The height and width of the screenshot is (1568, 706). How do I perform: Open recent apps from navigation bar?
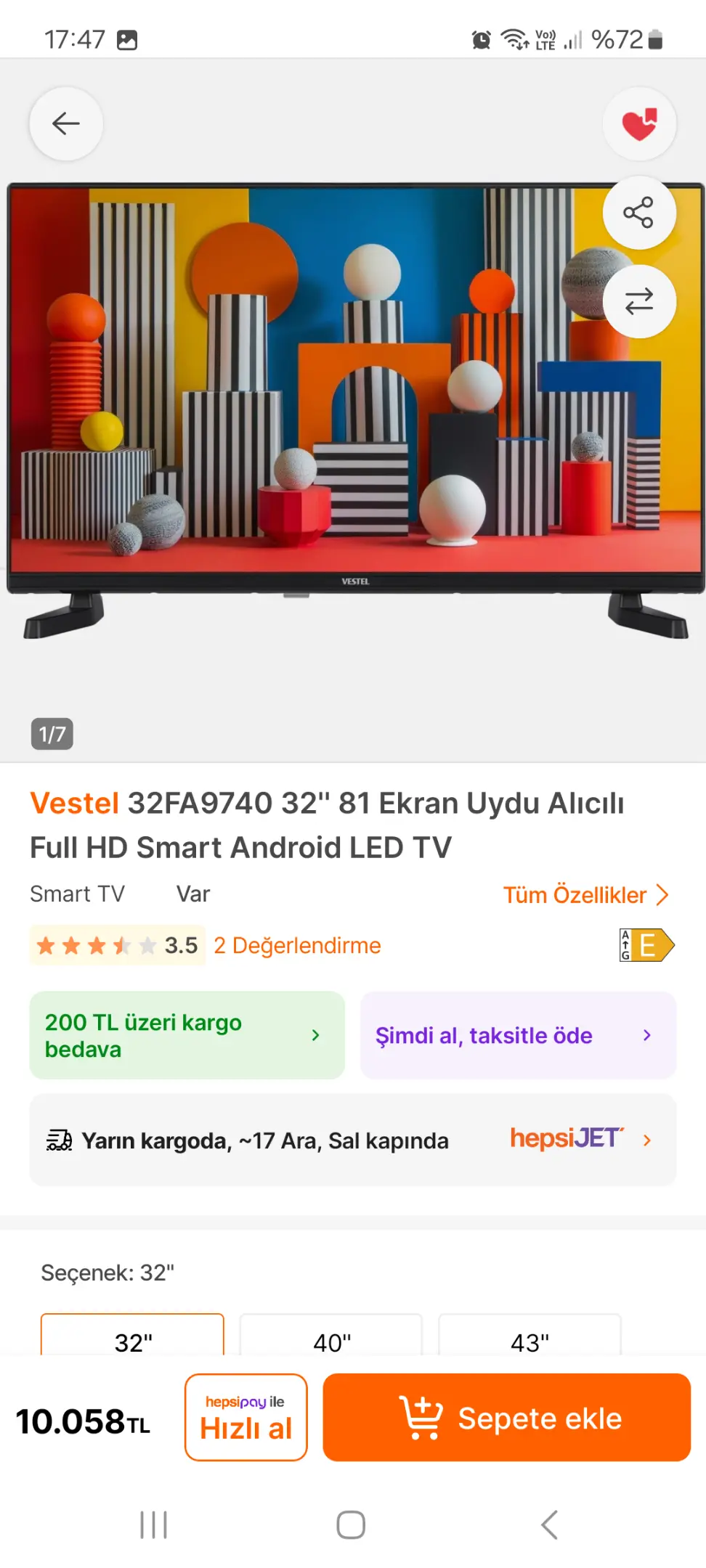[x=153, y=1524]
